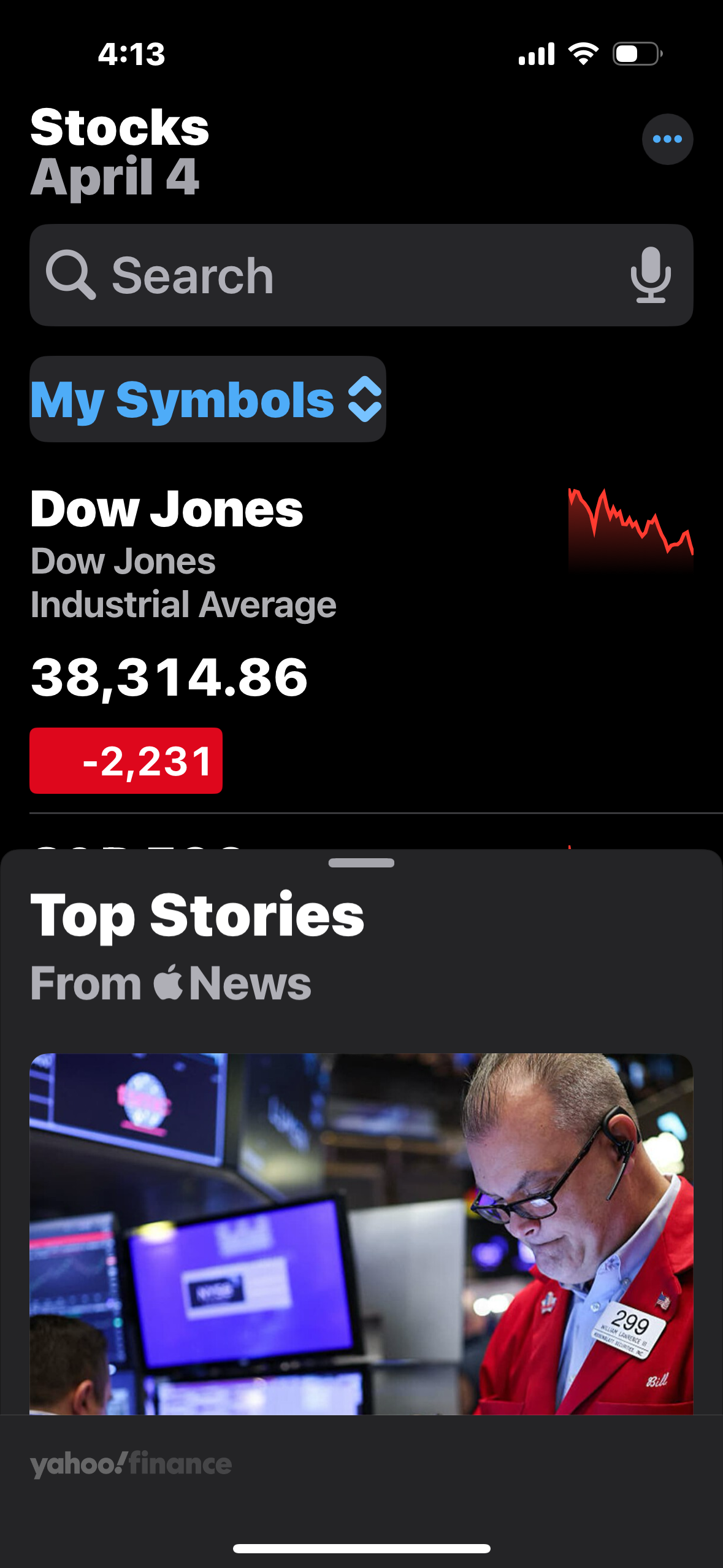Tap the Top Stories sheet grabber handle

click(361, 863)
